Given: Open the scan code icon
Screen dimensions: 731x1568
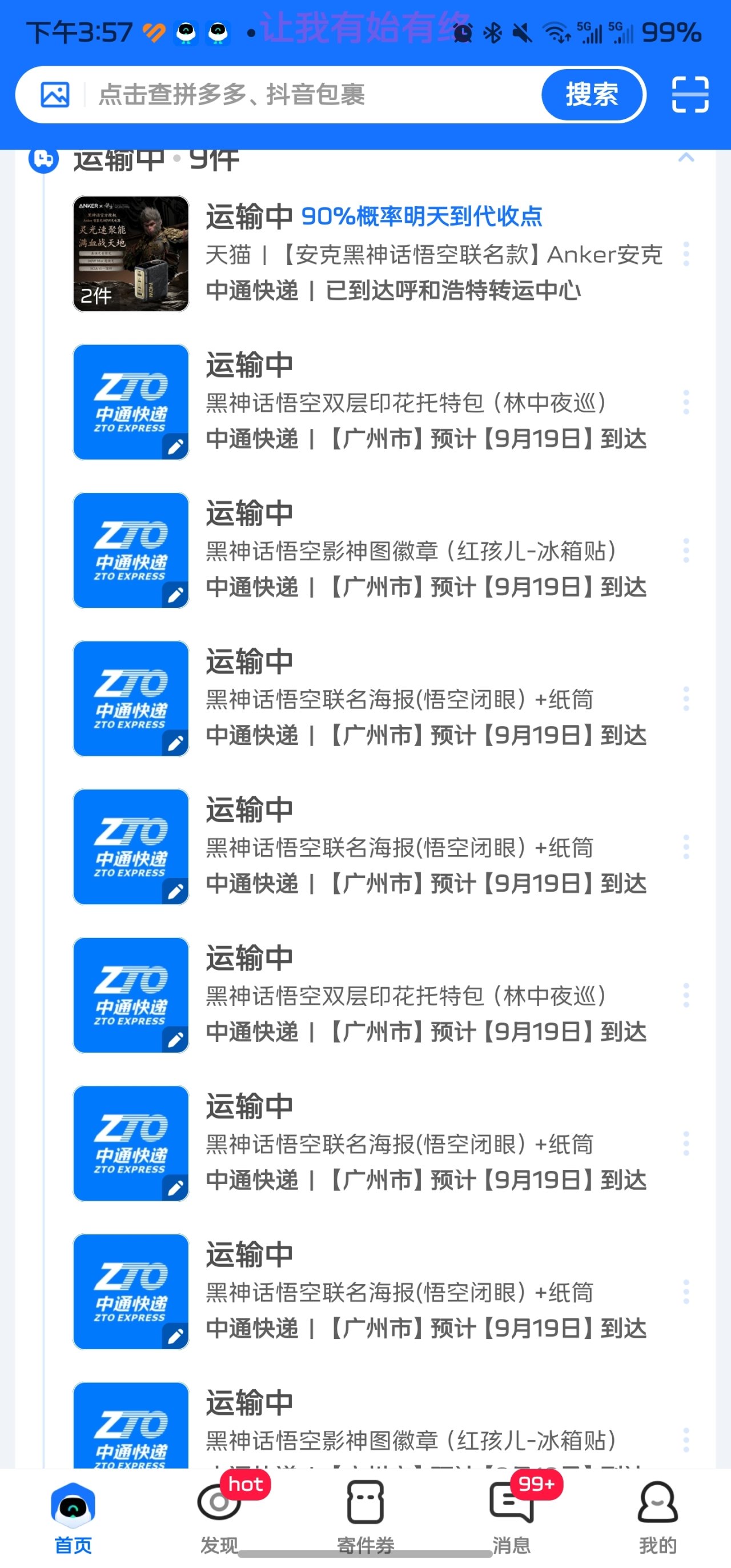Looking at the screenshot, I should pyautogui.click(x=690, y=95).
